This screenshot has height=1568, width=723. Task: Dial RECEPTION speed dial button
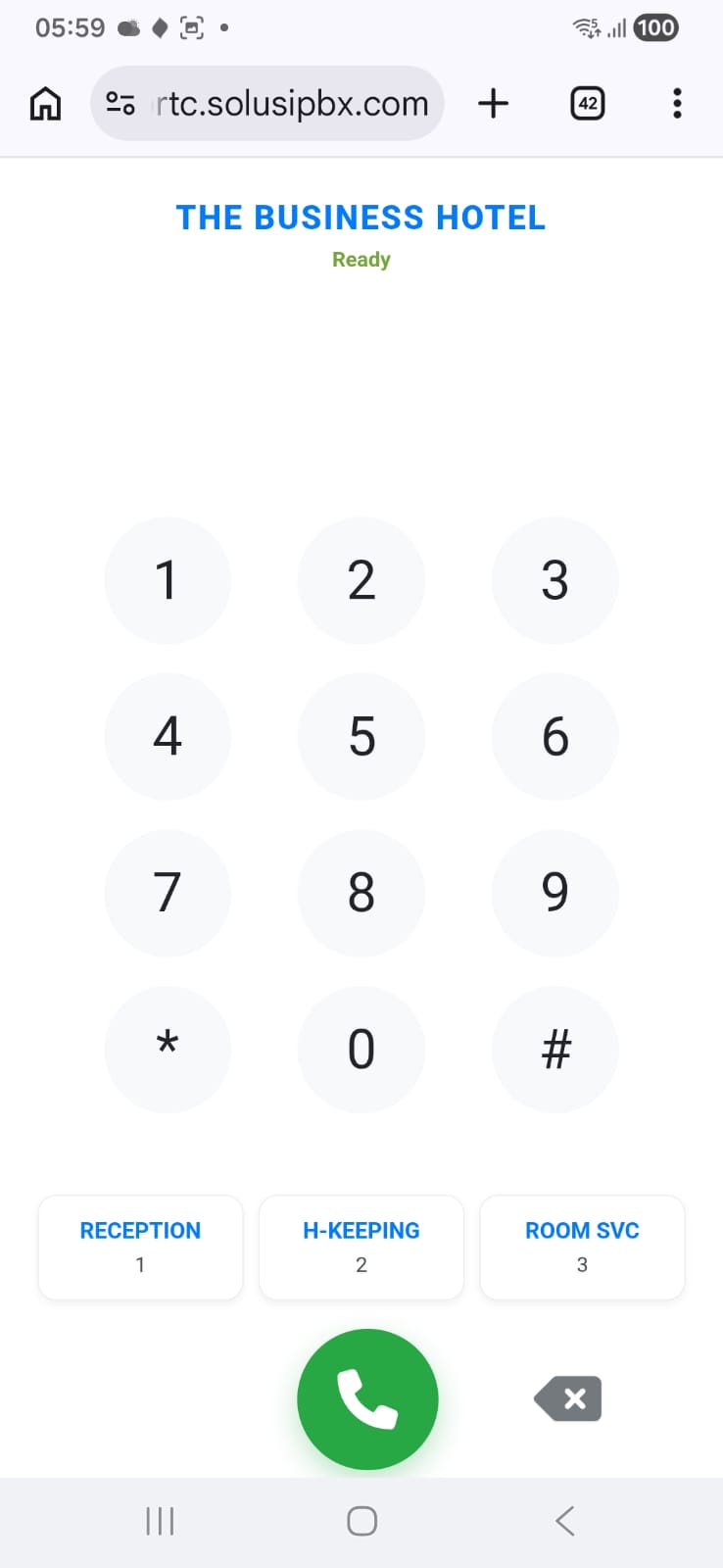tap(140, 1247)
